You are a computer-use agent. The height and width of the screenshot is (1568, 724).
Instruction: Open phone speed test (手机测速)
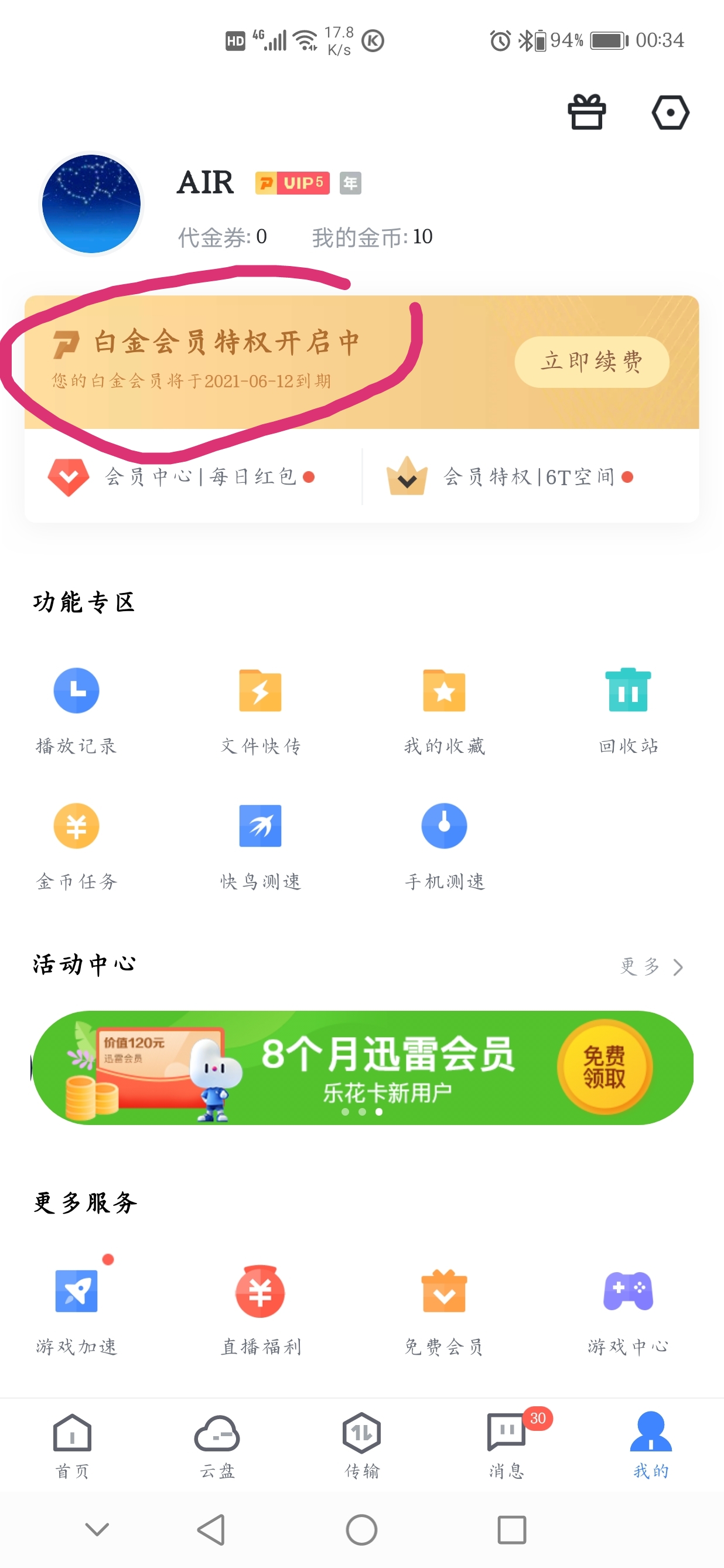(444, 841)
